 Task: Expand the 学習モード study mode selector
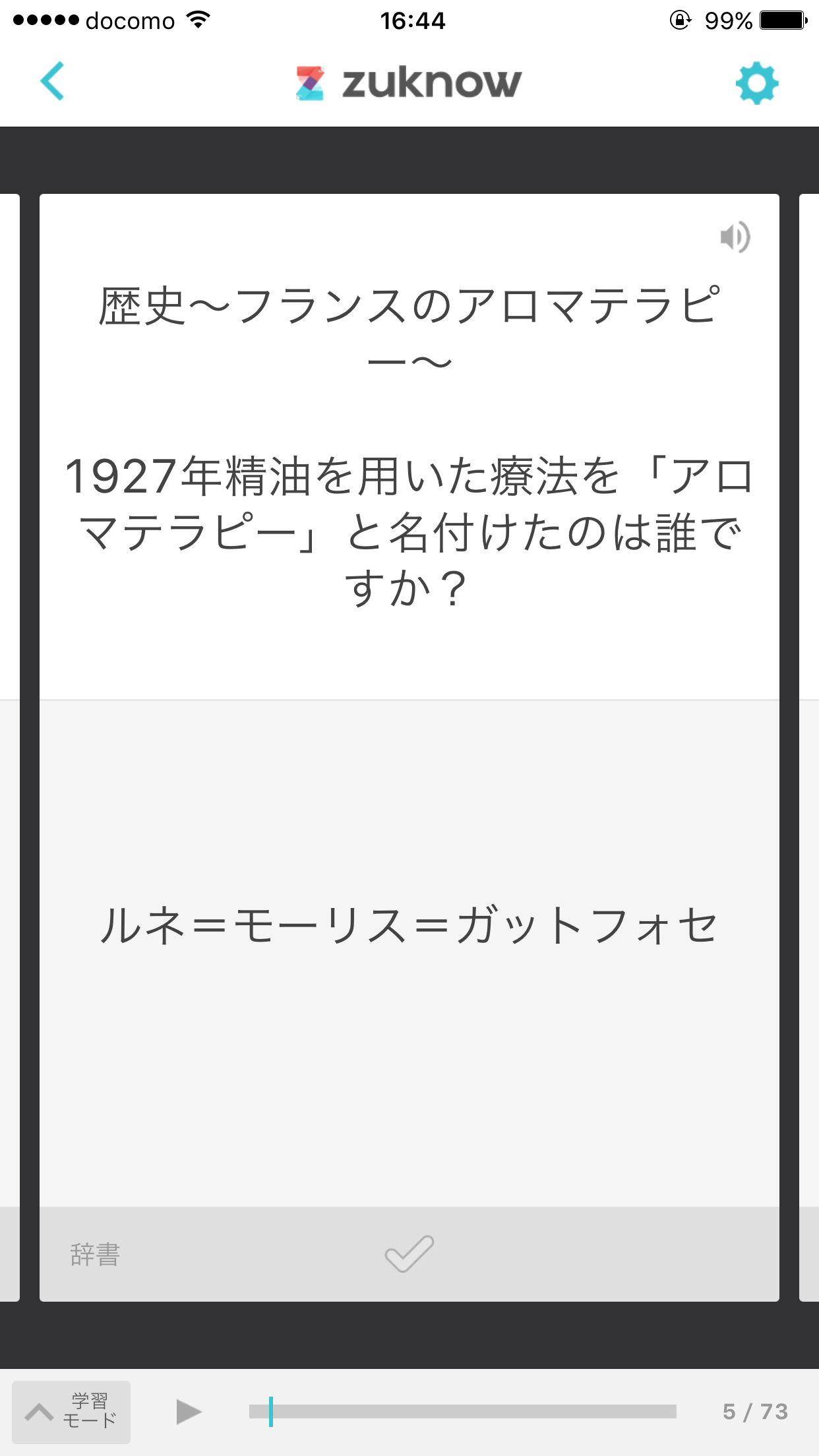point(72,1412)
